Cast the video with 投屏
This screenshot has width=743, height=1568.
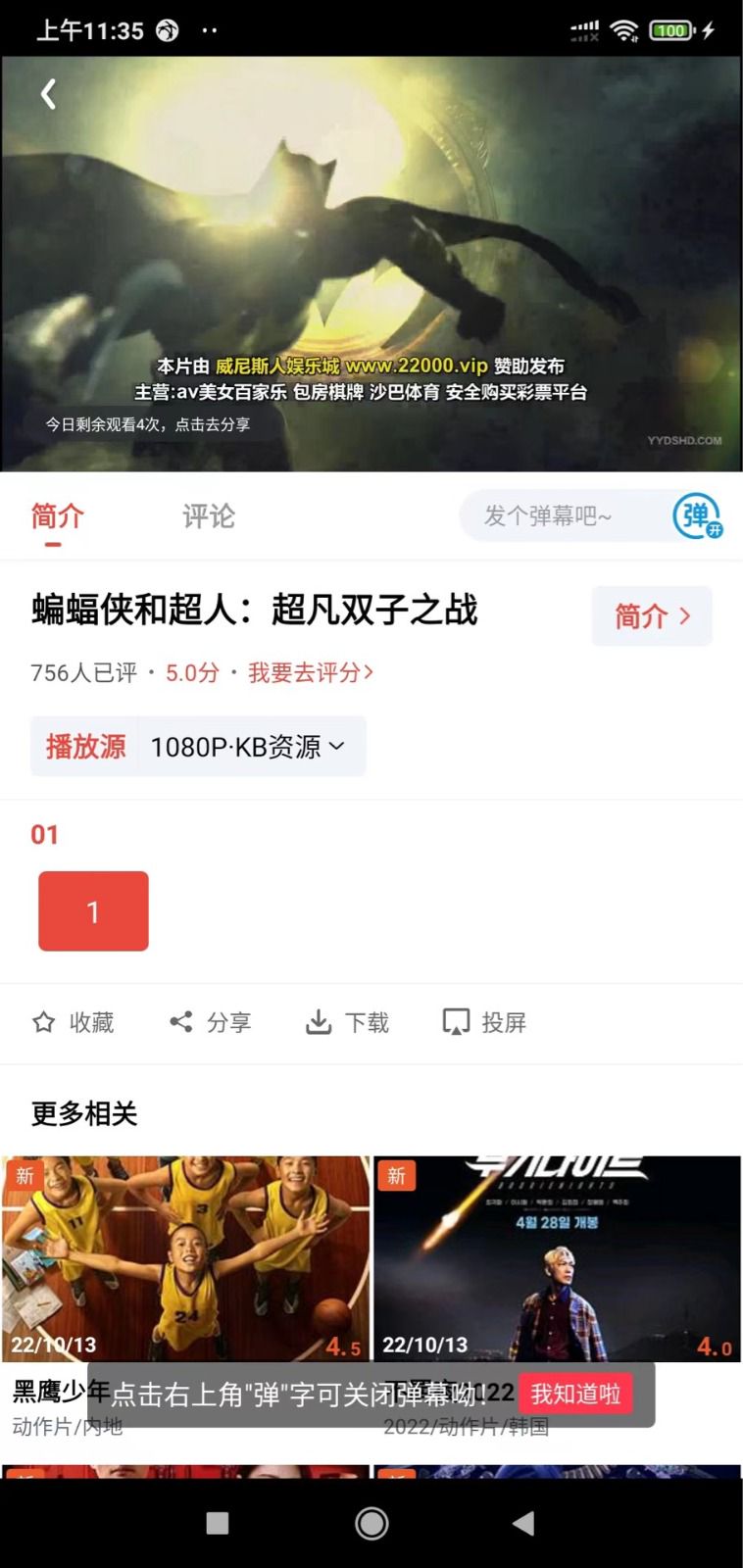485,1022
